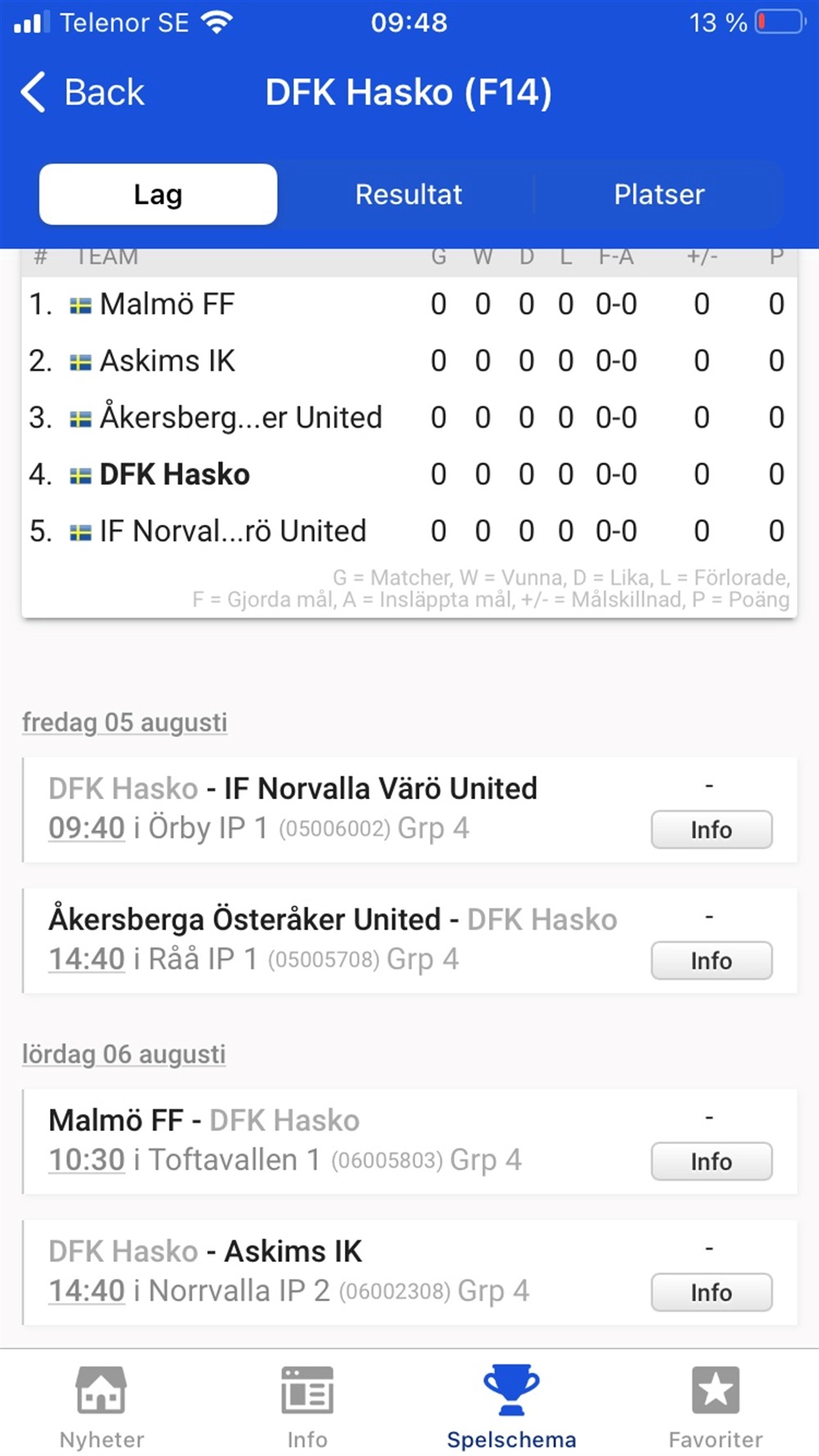Go to the Nyheter tab

[x=102, y=1407]
